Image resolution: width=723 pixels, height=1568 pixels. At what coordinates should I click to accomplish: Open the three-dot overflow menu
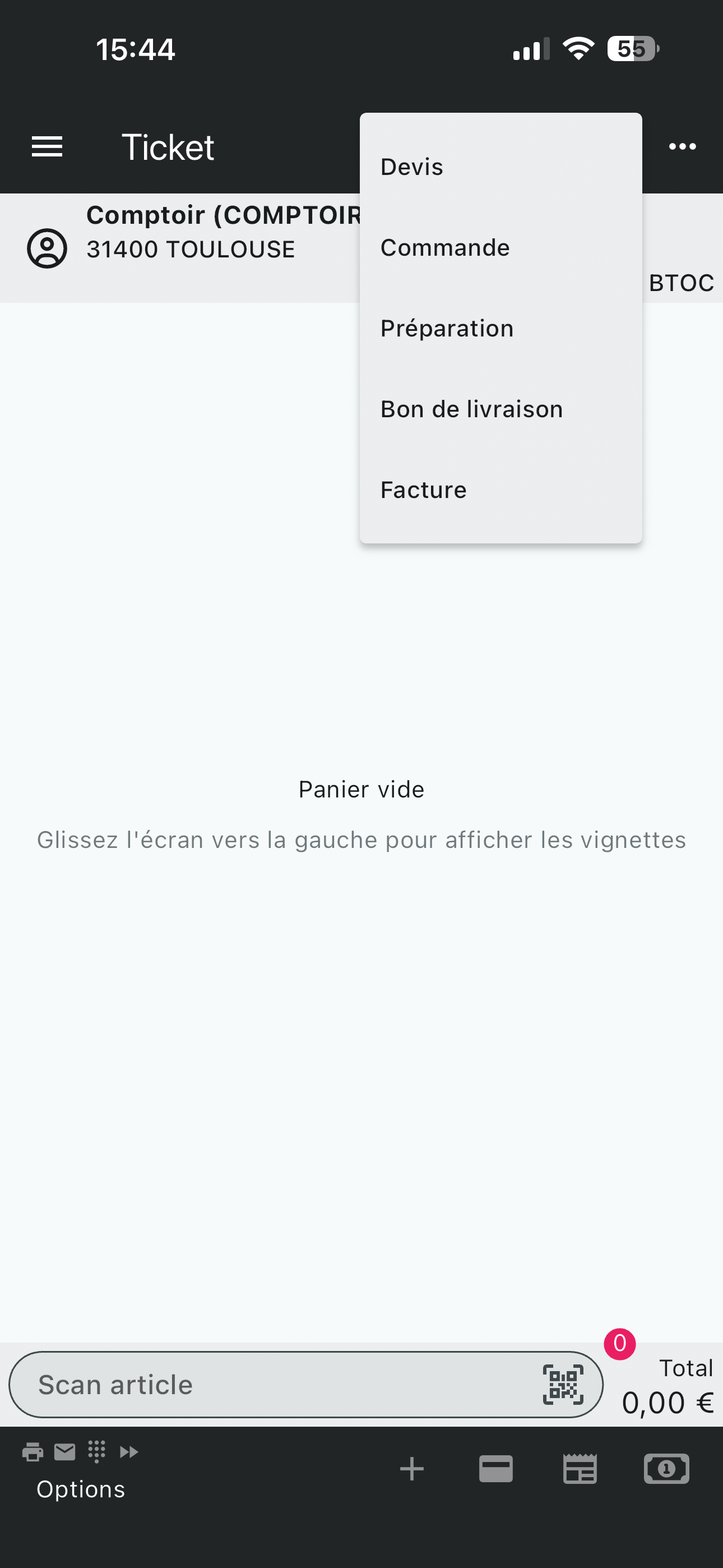(682, 147)
